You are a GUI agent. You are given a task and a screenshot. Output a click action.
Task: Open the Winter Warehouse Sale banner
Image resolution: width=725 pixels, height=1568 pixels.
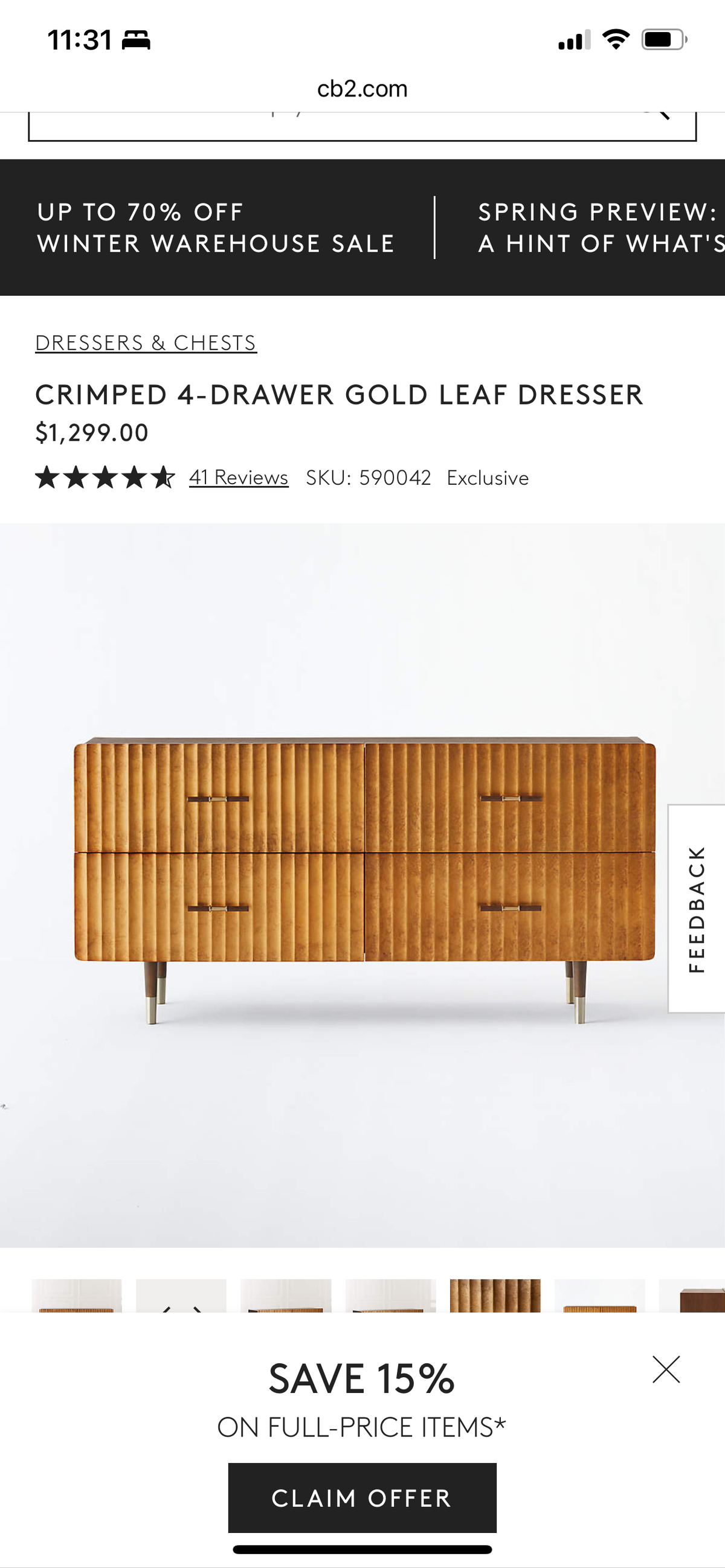(x=216, y=228)
